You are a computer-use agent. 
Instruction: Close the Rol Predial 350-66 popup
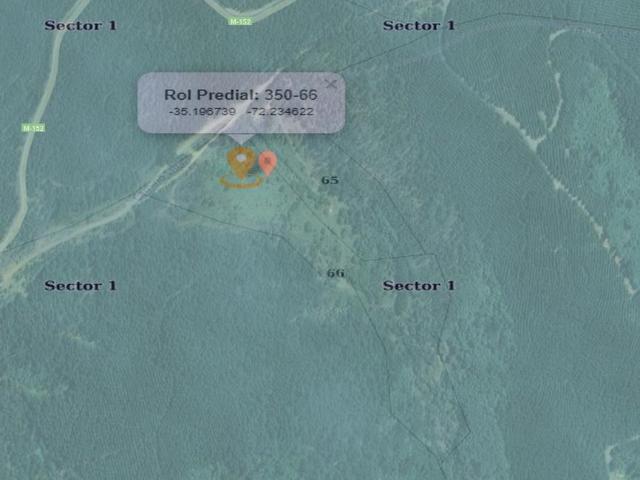331,84
